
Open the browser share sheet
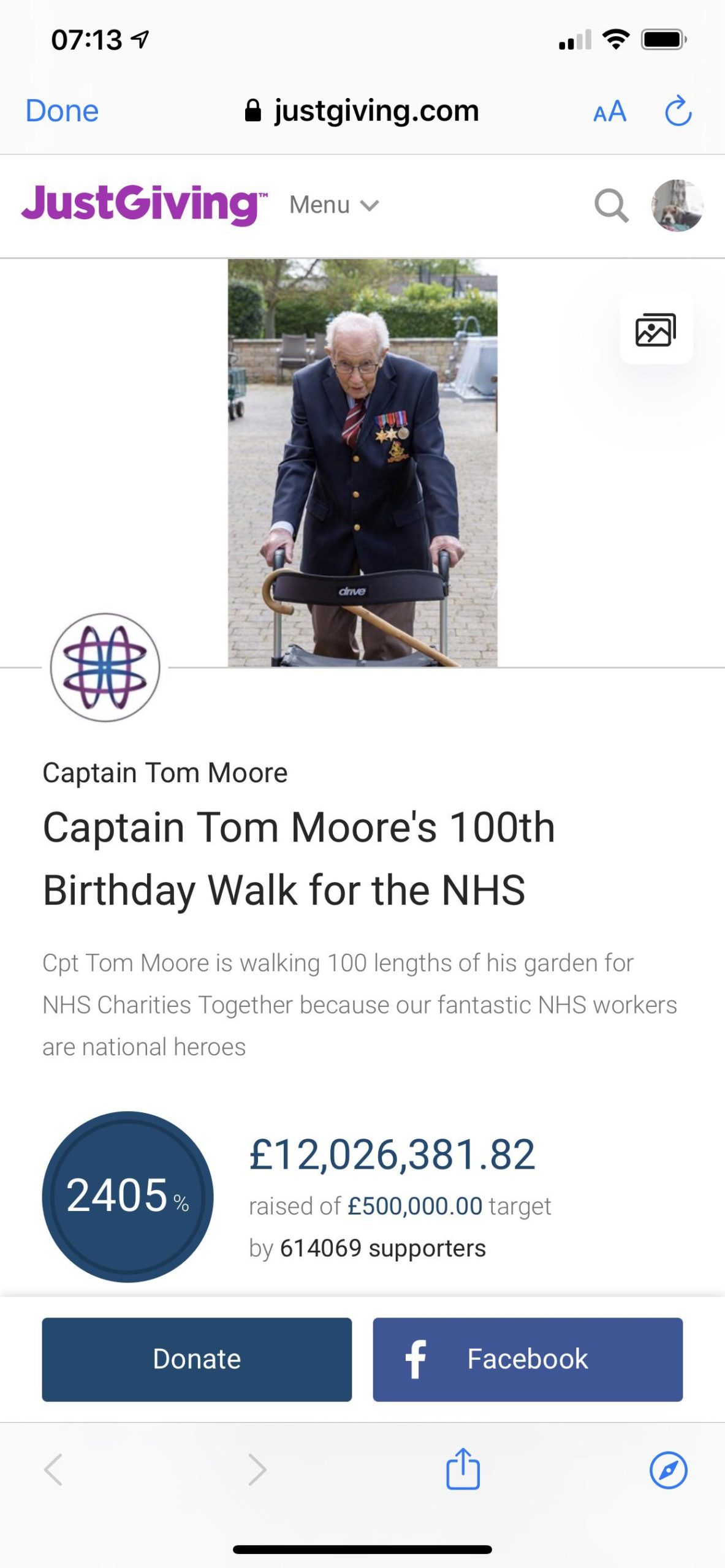point(463,1469)
